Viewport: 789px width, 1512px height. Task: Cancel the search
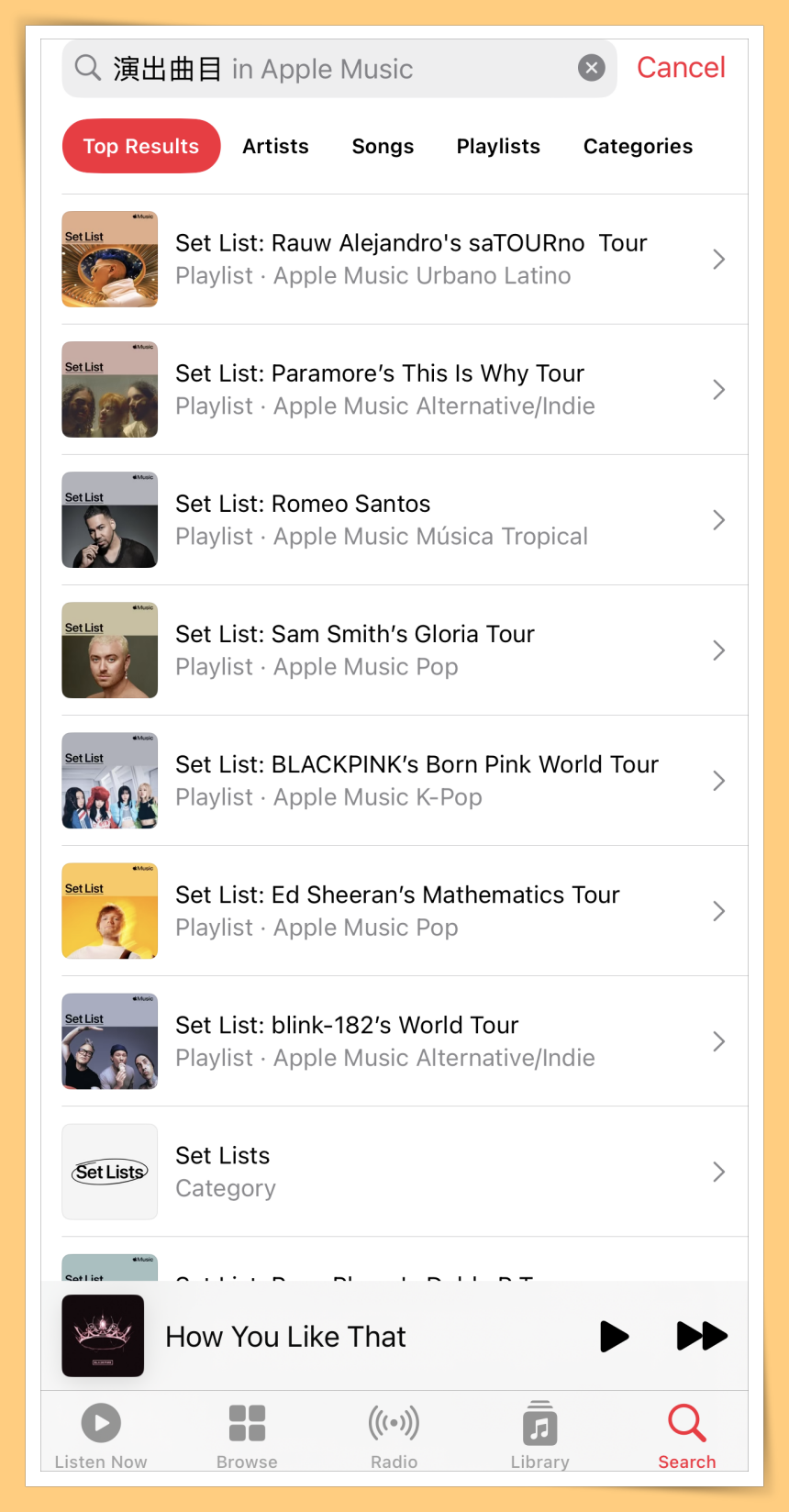point(681,68)
